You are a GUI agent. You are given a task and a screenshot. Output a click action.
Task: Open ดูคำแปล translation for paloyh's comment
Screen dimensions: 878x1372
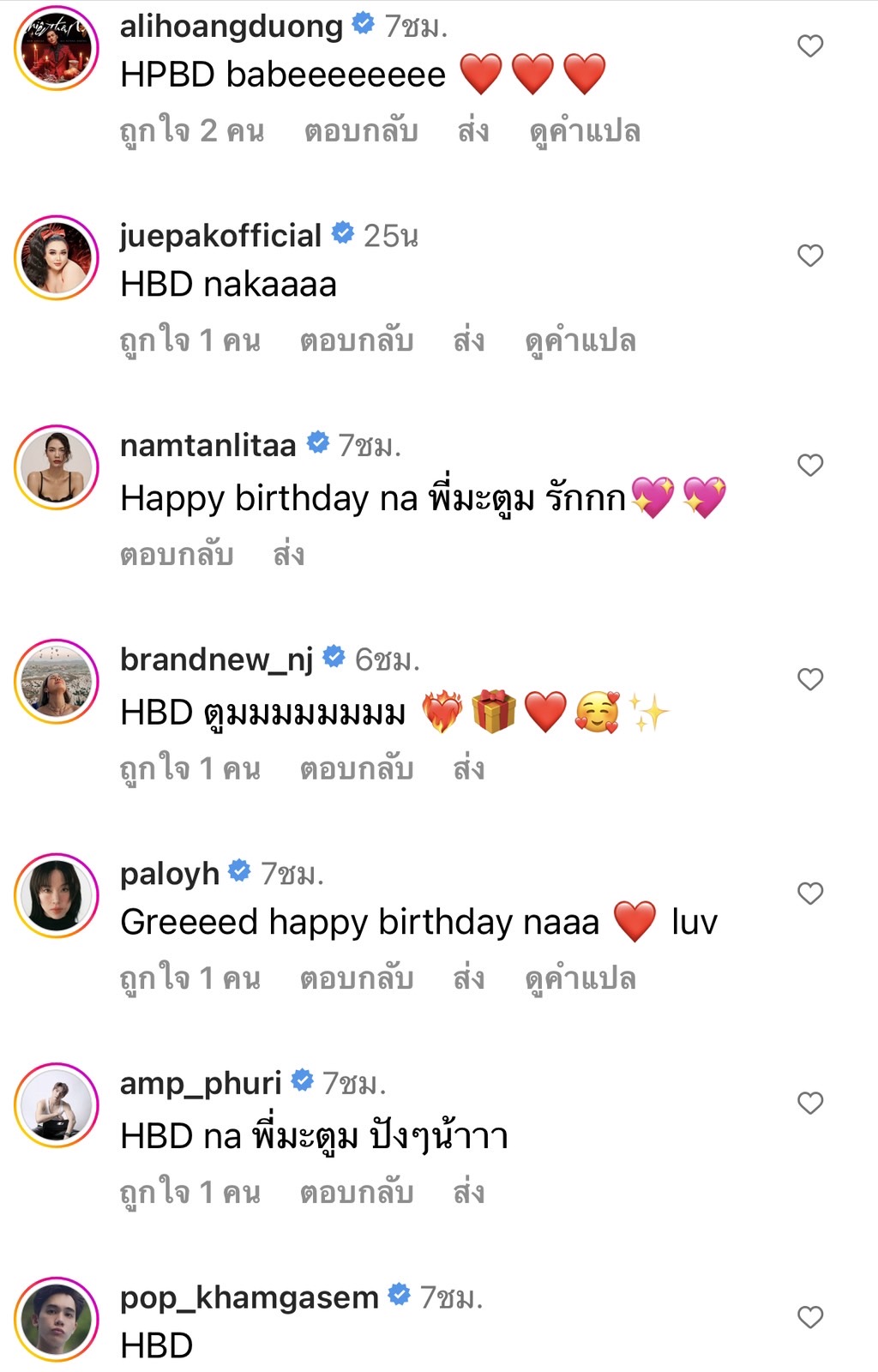click(x=583, y=978)
